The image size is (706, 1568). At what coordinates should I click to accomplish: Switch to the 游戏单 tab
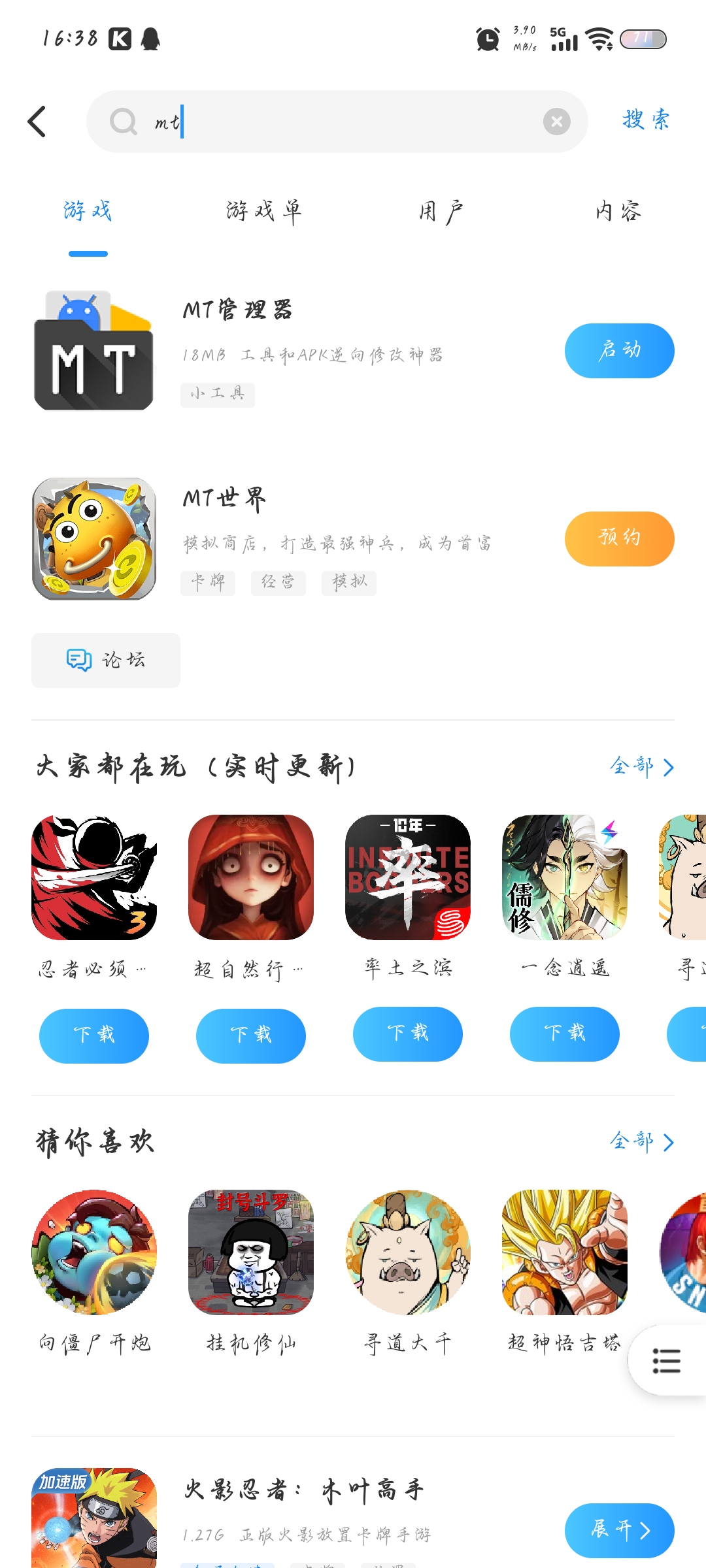(x=264, y=212)
